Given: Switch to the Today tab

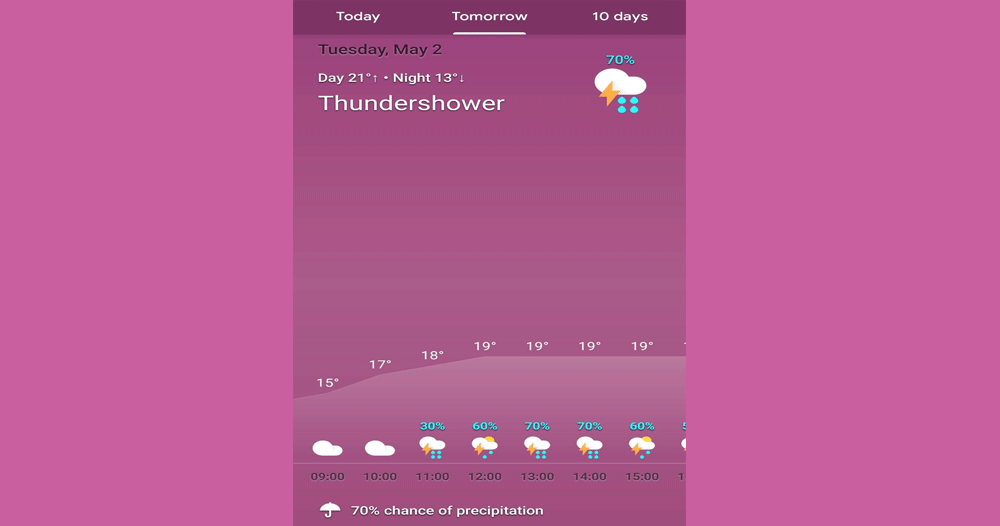Looking at the screenshot, I should pyautogui.click(x=358, y=16).
